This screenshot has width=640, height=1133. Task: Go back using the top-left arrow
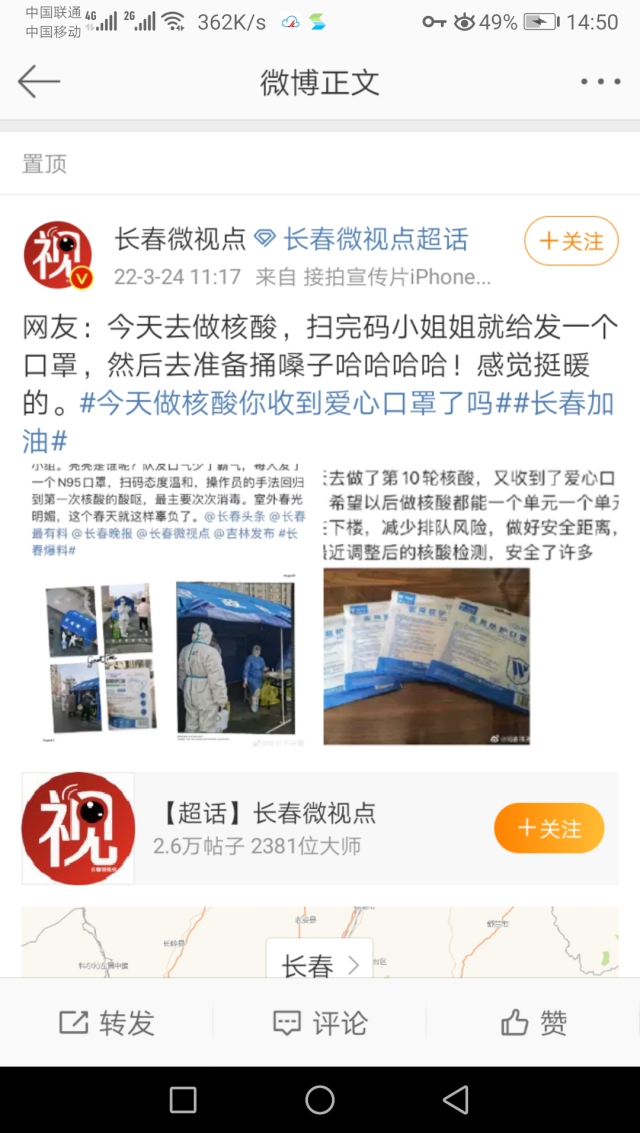coord(39,81)
